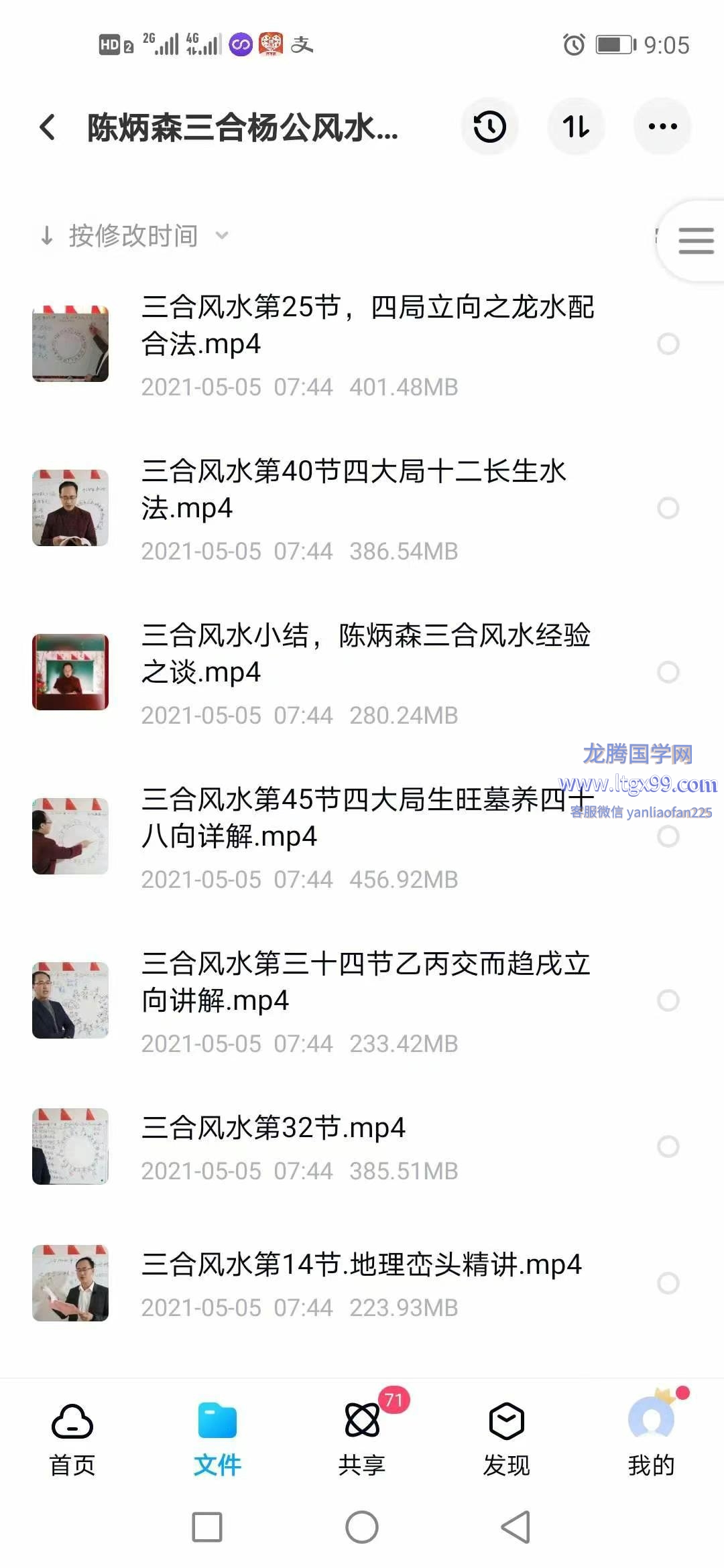Open 三合风水第14节 地理峦头精讲 video
724x1568 pixels.
point(361,1264)
